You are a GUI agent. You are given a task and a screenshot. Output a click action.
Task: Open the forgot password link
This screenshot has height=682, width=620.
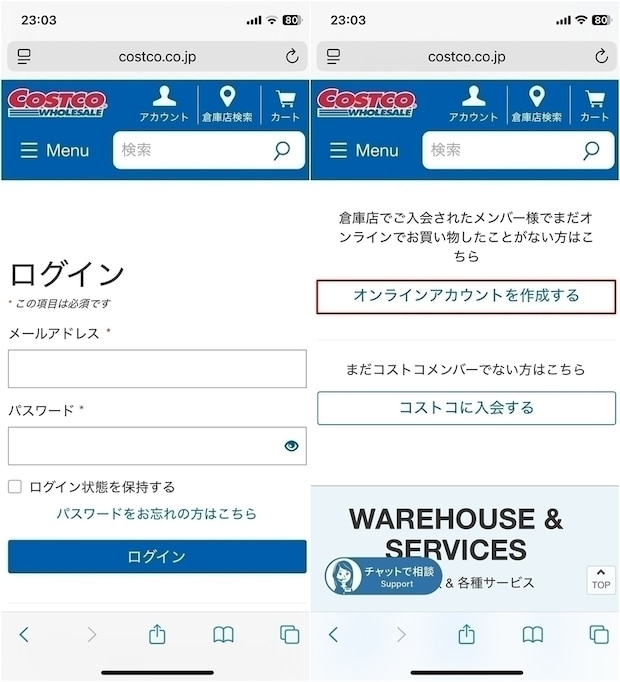pyautogui.click(x=157, y=513)
